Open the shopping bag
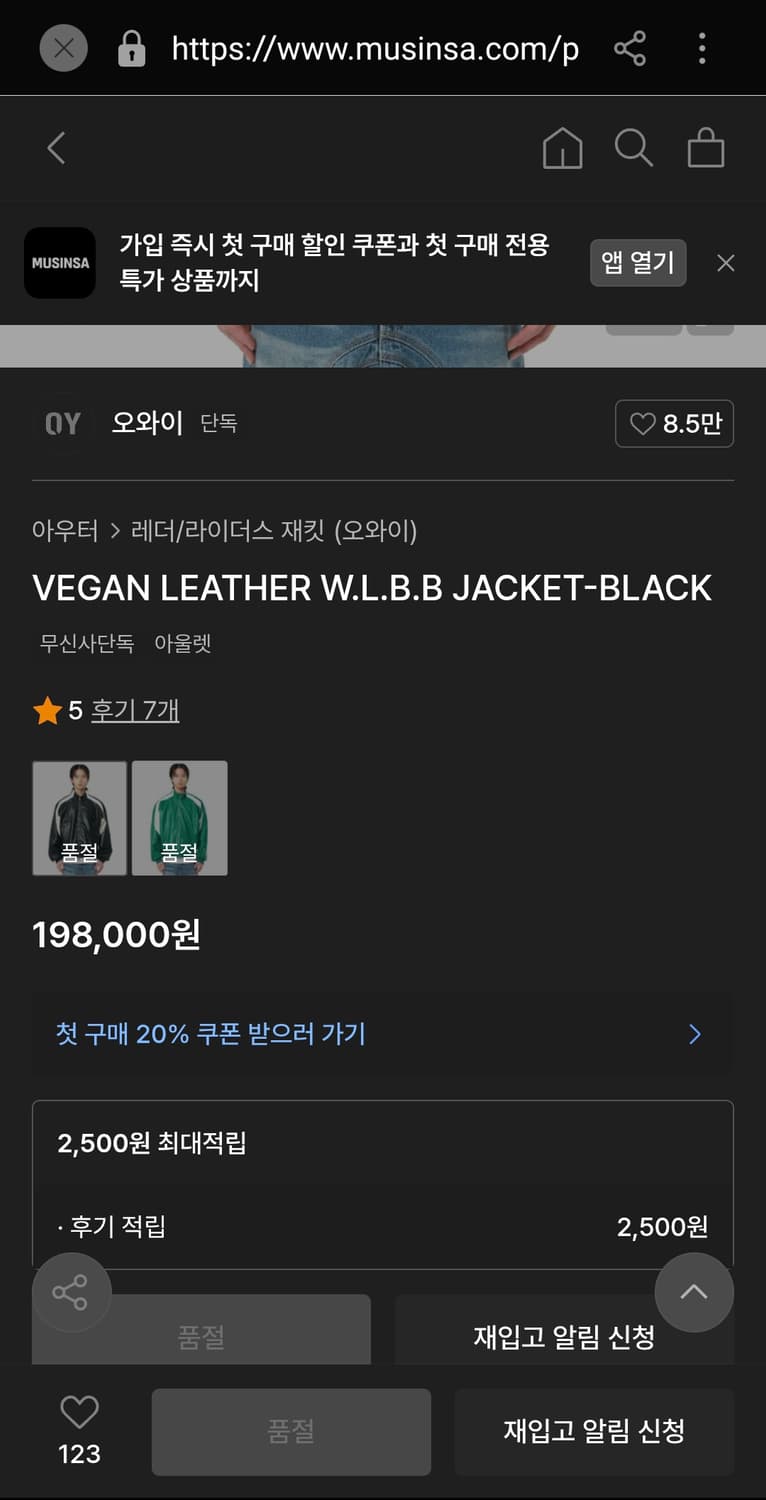 (706, 148)
